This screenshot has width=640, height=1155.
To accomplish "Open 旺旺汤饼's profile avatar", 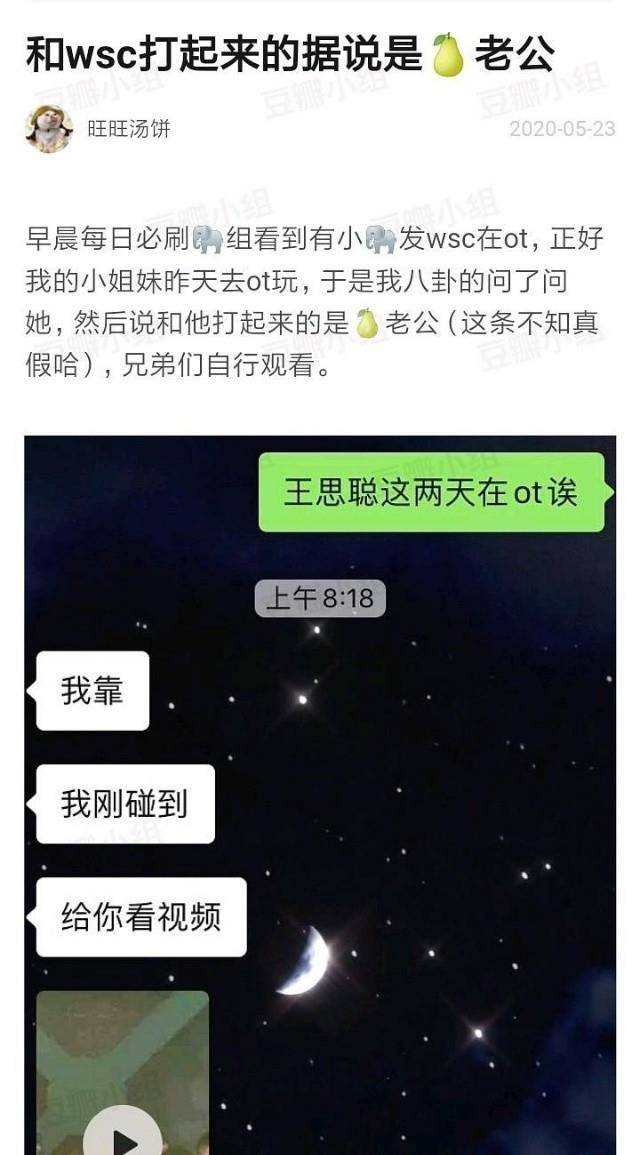I will [48, 129].
